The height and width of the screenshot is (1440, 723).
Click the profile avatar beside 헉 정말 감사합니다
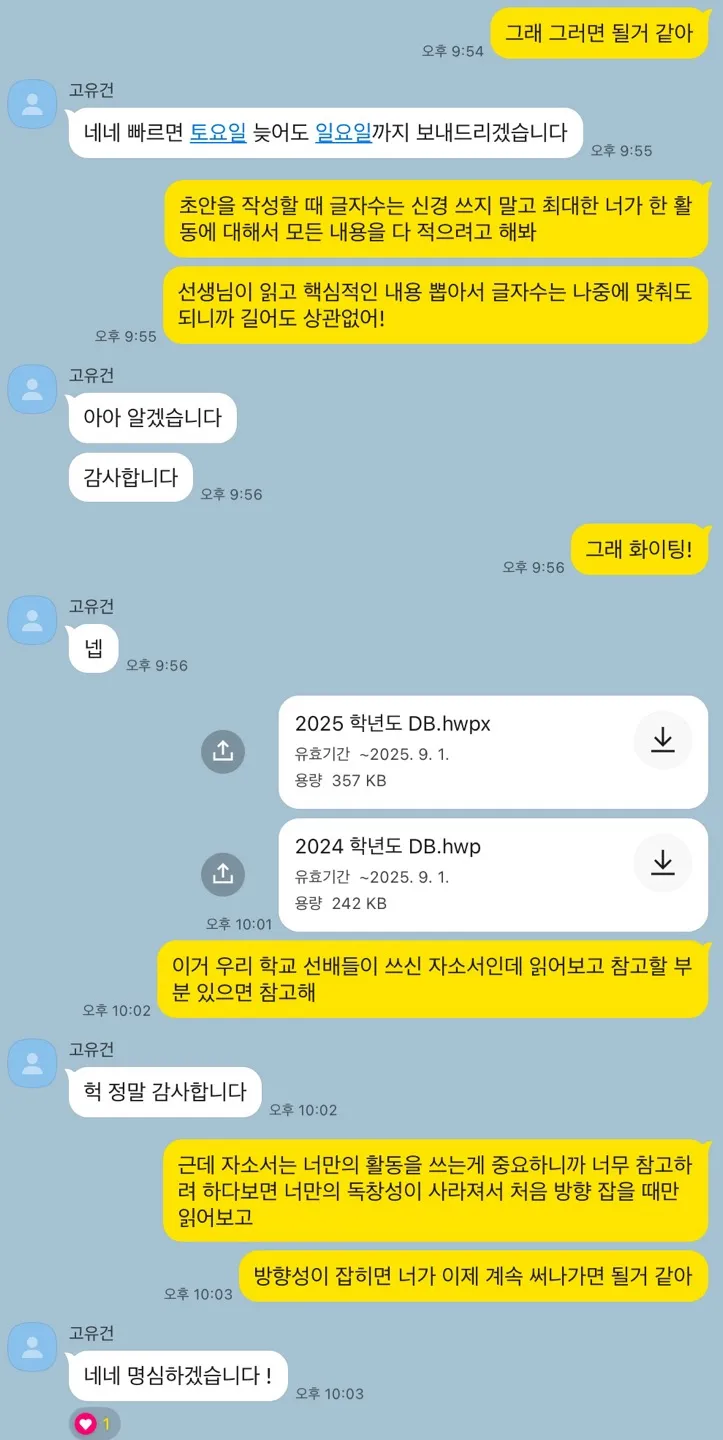pyautogui.click(x=32, y=1063)
